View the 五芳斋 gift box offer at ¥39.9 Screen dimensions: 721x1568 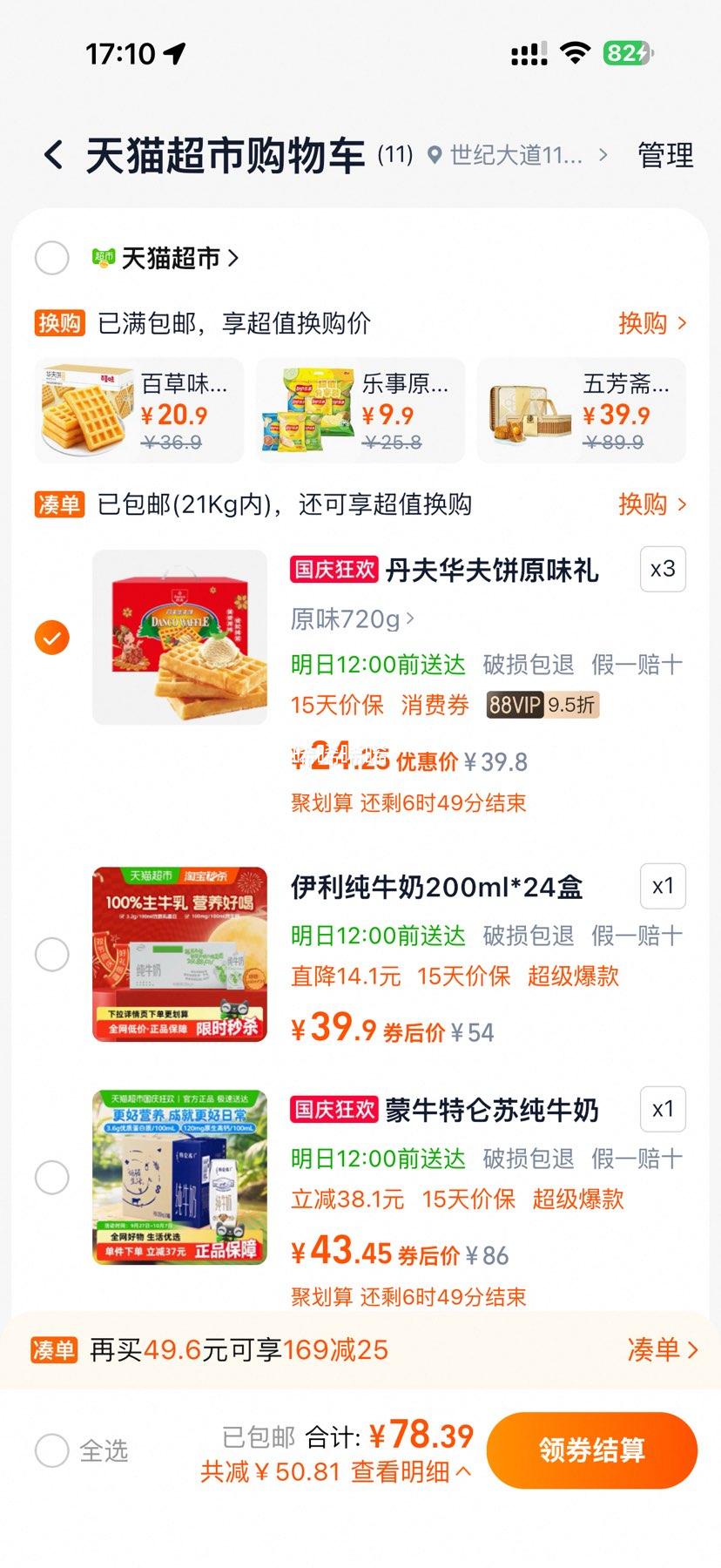point(582,410)
